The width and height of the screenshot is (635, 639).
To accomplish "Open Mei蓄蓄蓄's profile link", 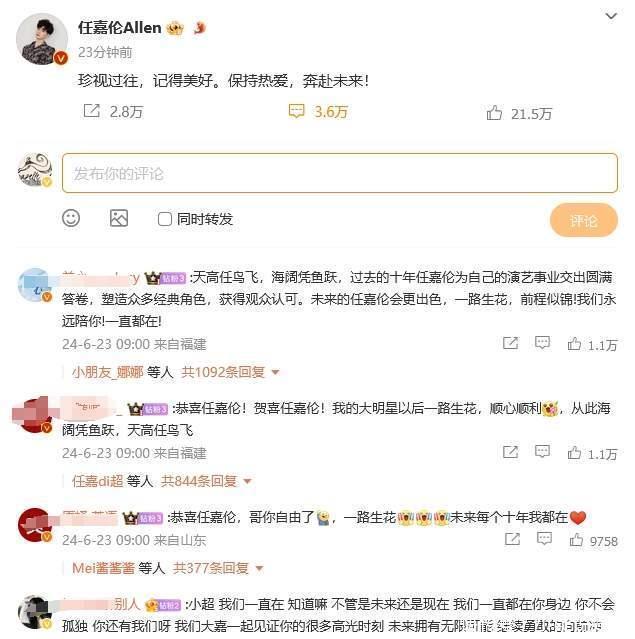I will click(x=104, y=568).
